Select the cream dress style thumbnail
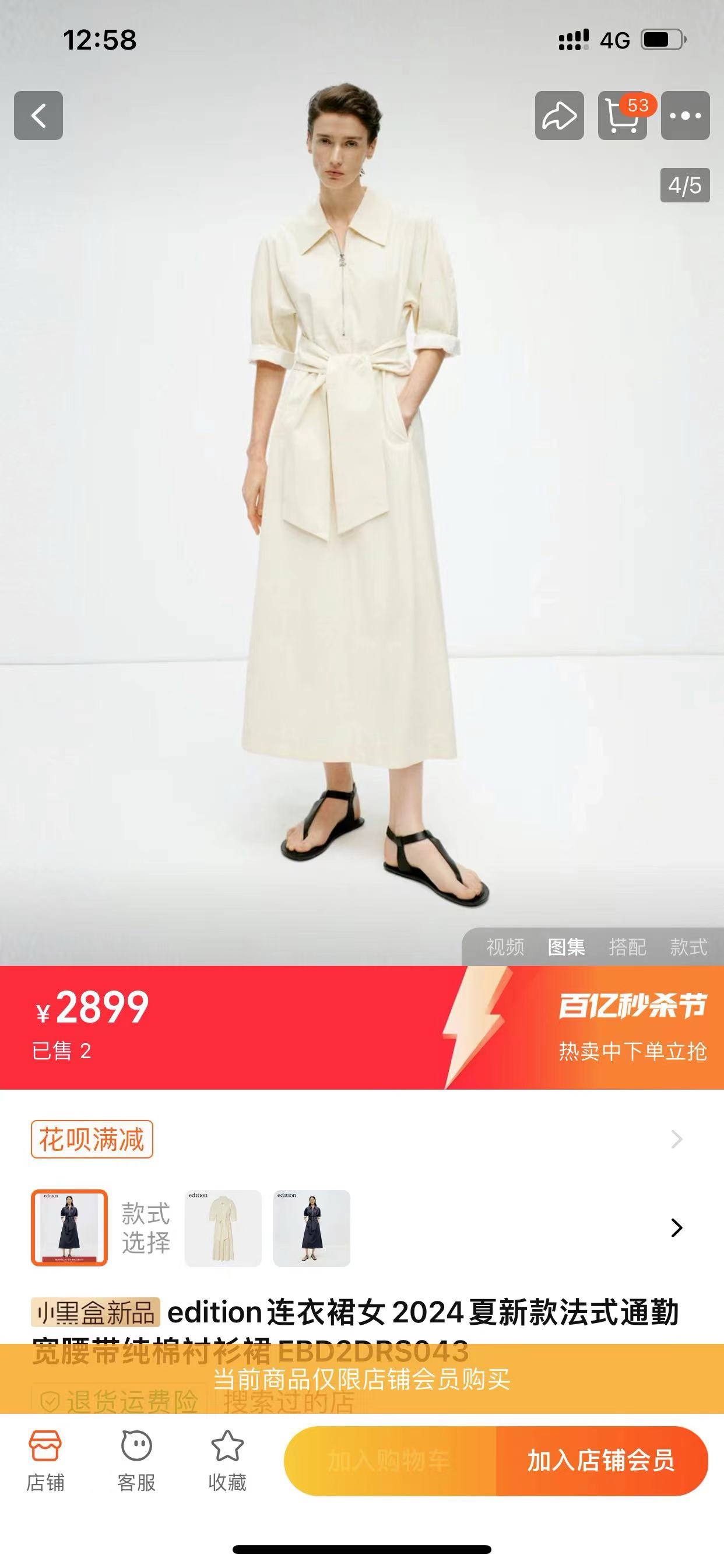The height and width of the screenshot is (1568, 724). click(223, 1228)
